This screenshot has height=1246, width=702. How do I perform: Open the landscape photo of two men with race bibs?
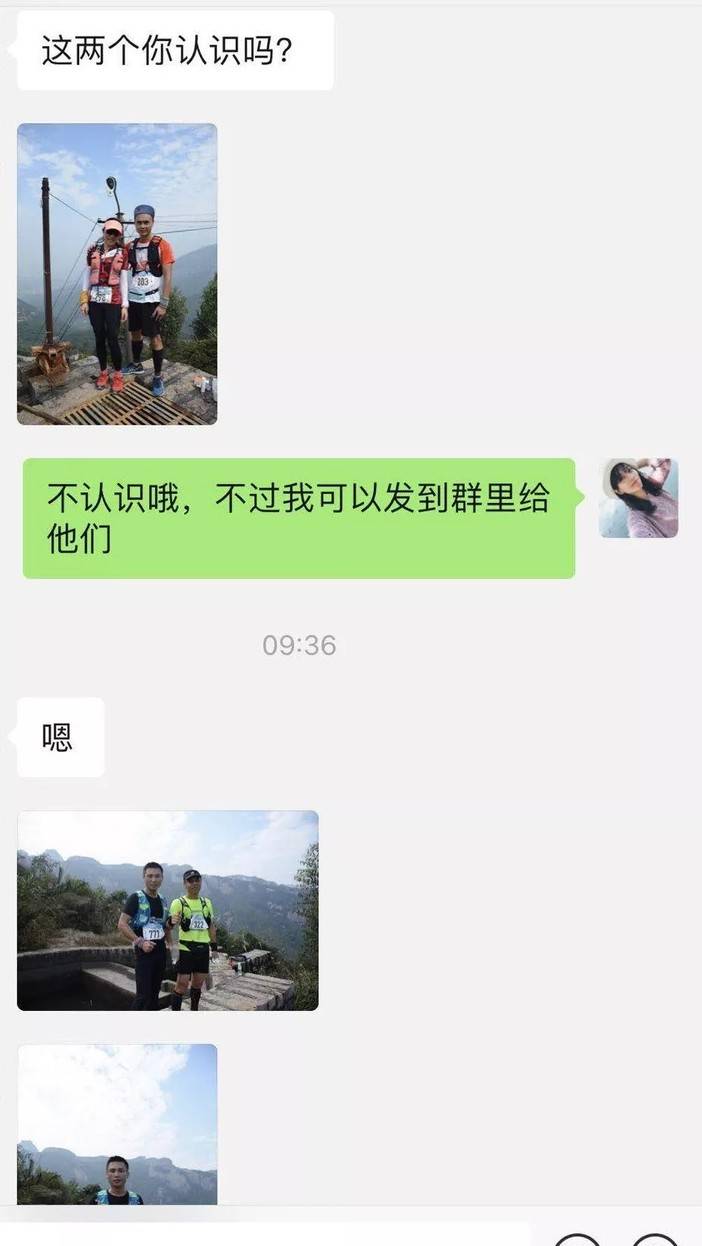click(x=168, y=910)
